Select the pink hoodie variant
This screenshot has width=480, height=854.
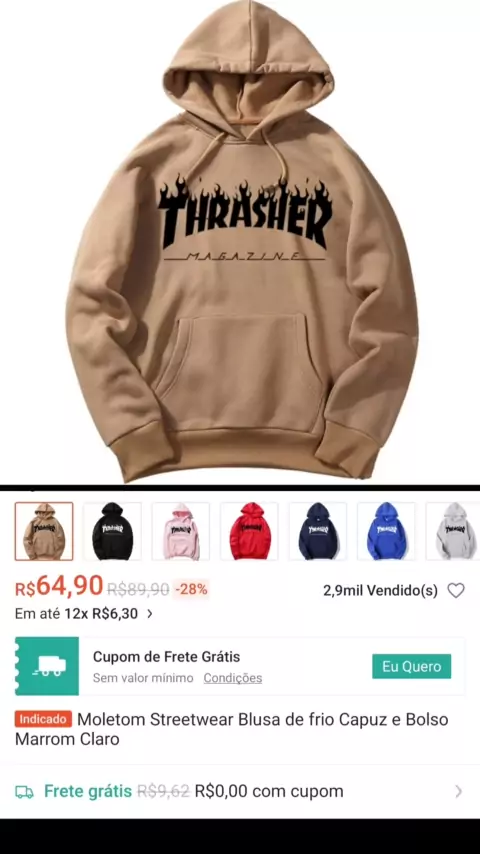point(181,531)
